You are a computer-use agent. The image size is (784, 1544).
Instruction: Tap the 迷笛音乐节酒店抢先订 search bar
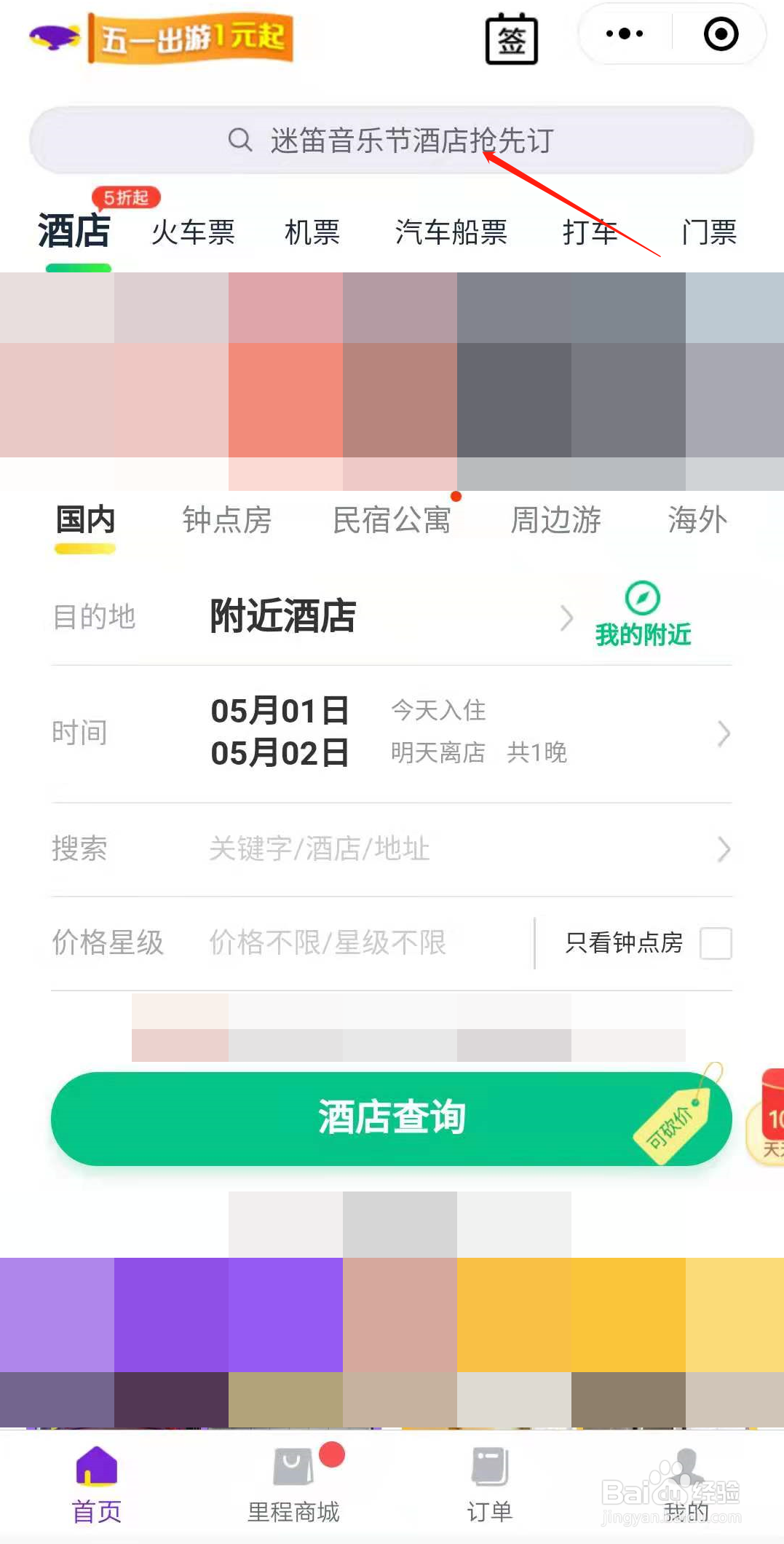(392, 141)
